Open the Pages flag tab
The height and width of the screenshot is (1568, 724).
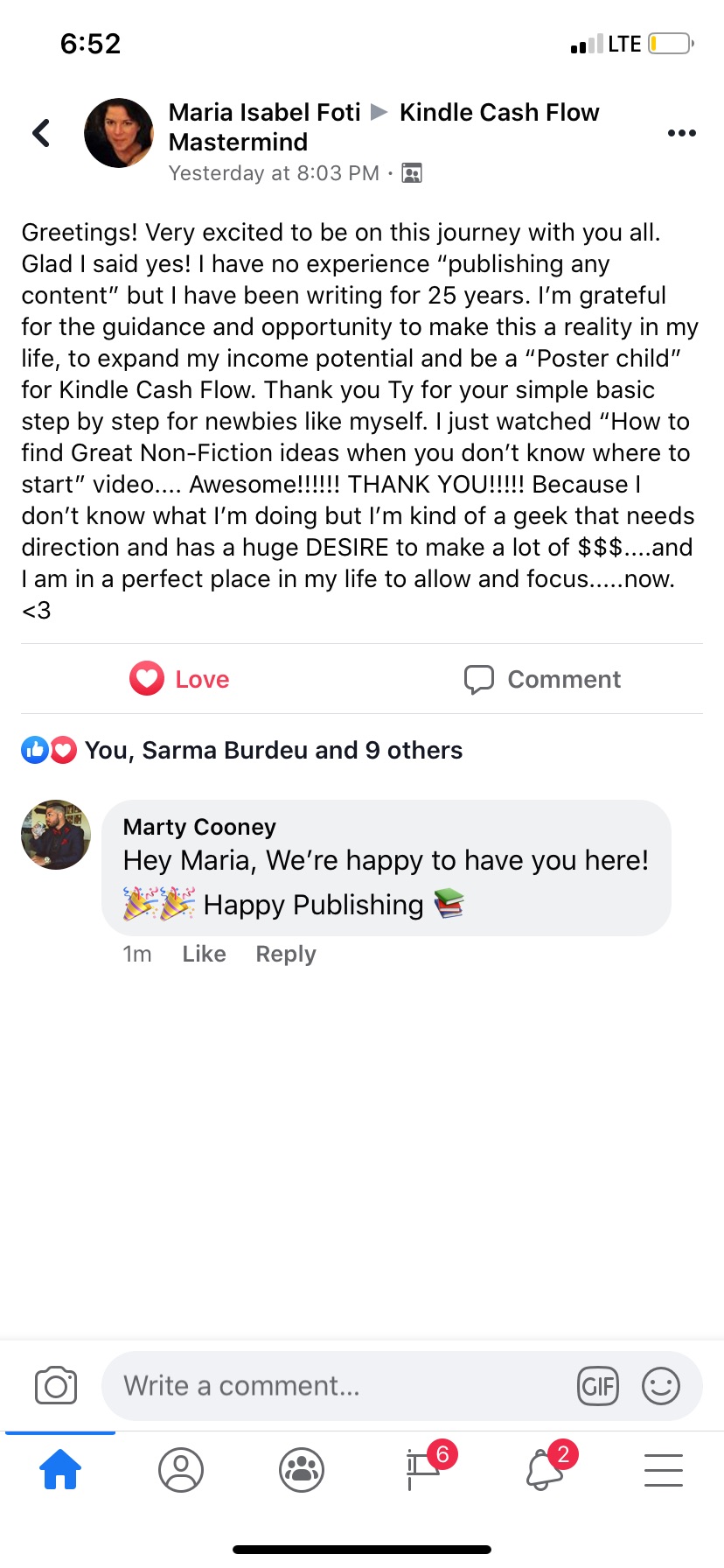click(x=423, y=1469)
